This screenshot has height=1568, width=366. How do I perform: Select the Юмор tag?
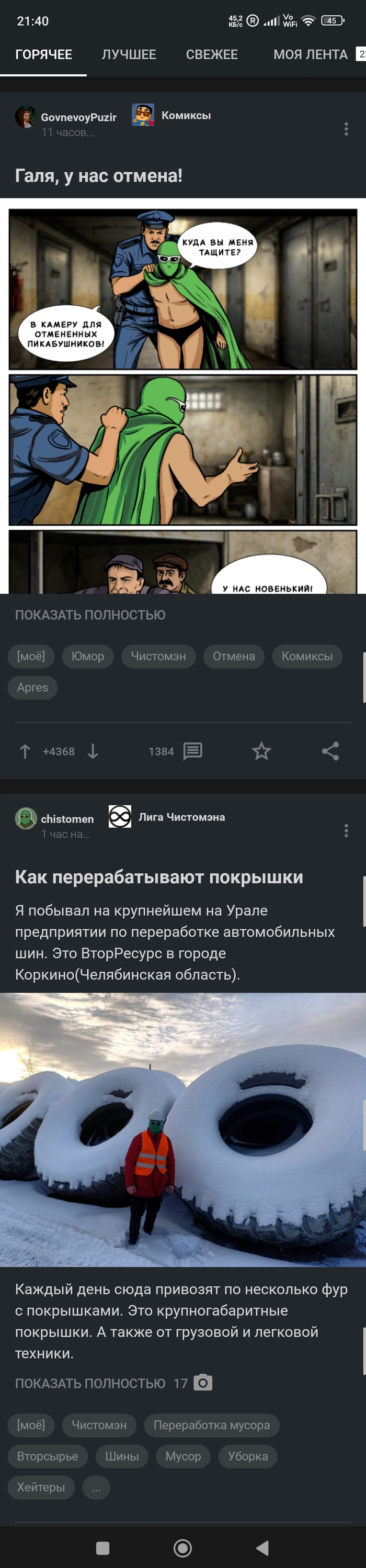87,656
